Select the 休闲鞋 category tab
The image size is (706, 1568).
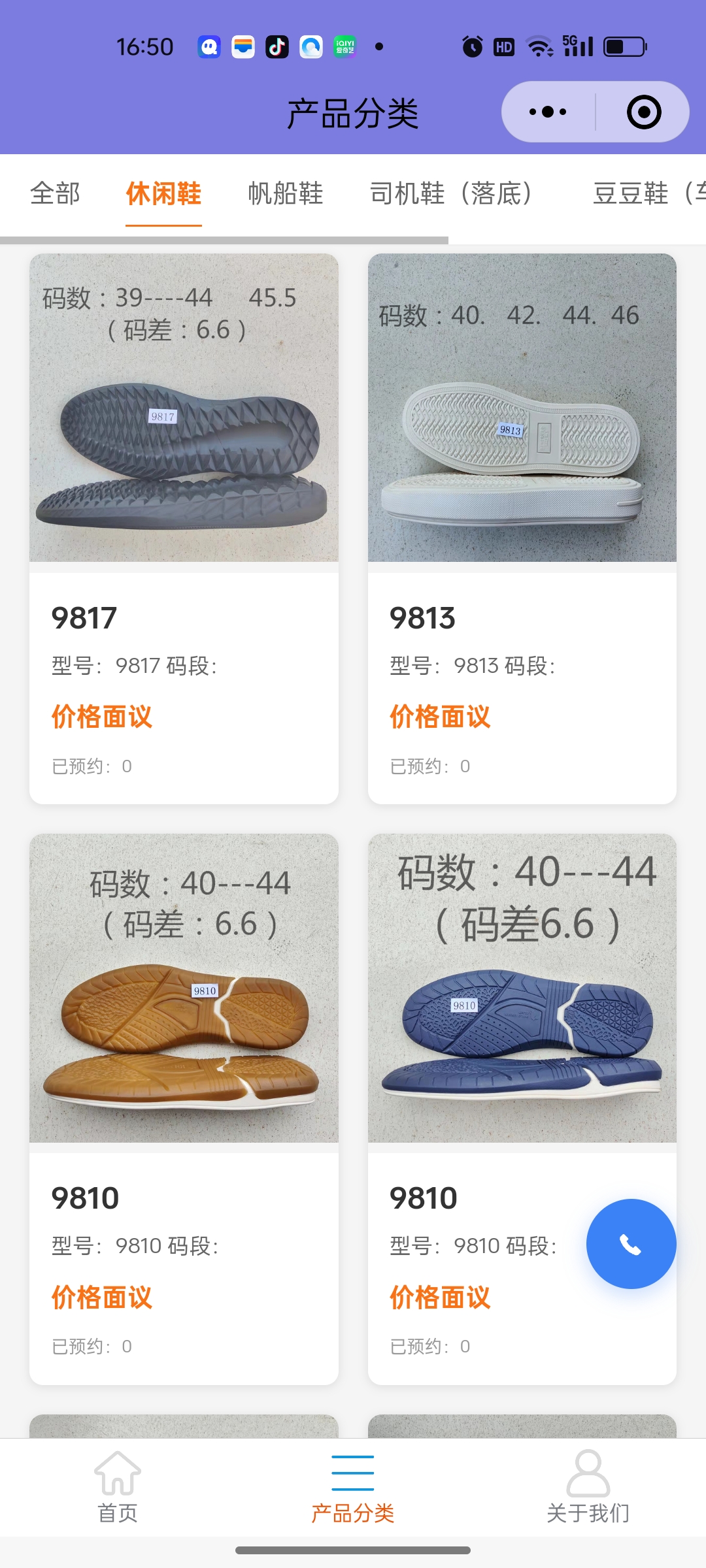[163, 193]
